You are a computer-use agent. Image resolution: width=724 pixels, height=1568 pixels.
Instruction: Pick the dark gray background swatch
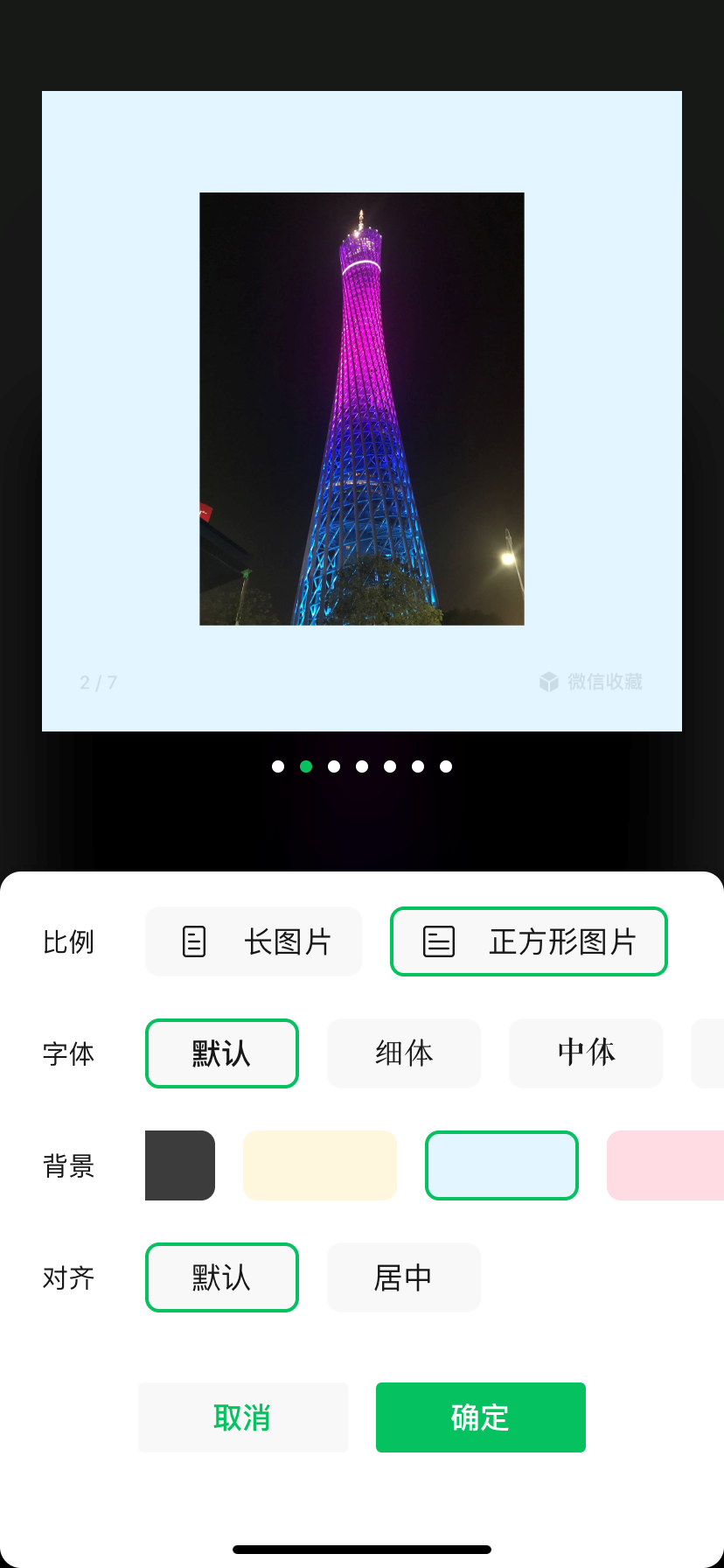[180, 1165]
